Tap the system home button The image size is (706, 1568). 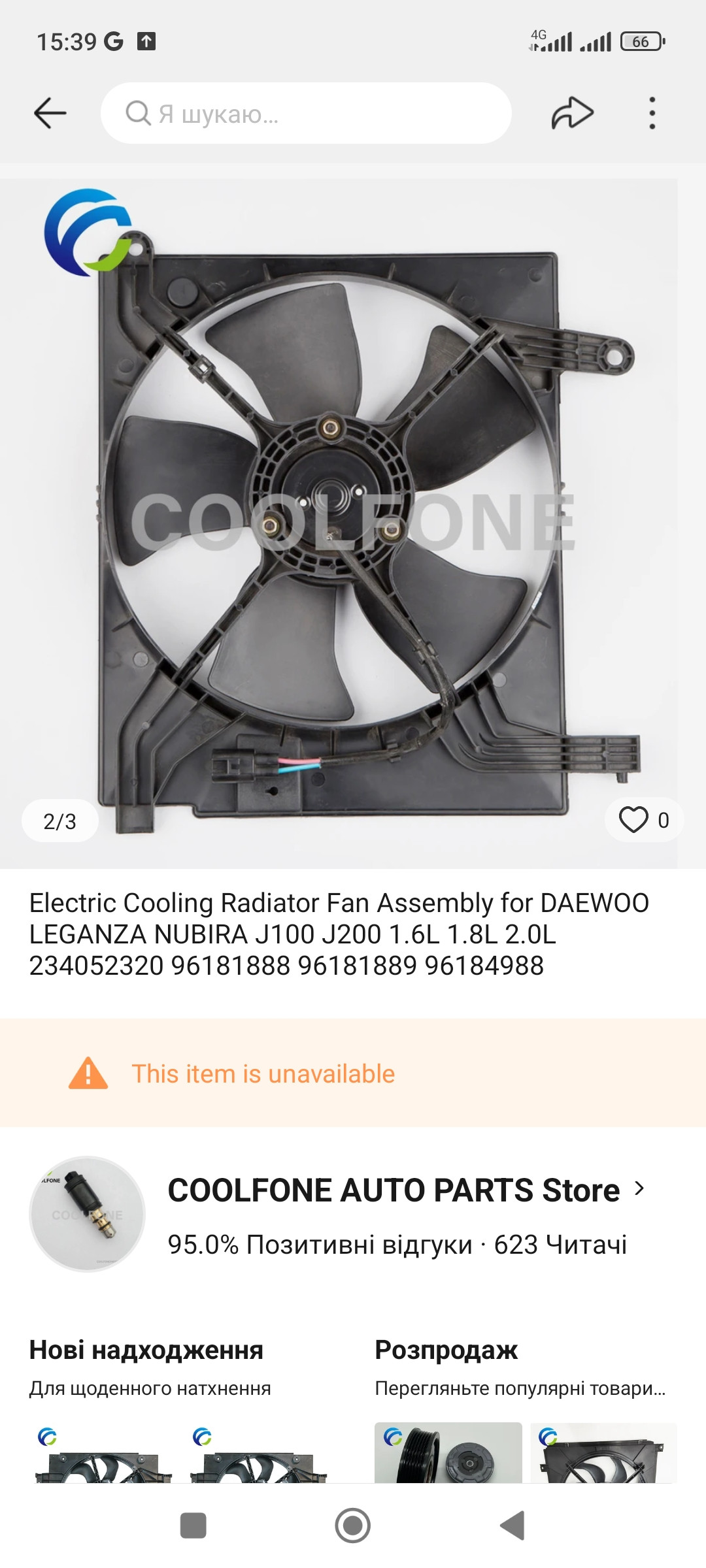pos(352,1526)
